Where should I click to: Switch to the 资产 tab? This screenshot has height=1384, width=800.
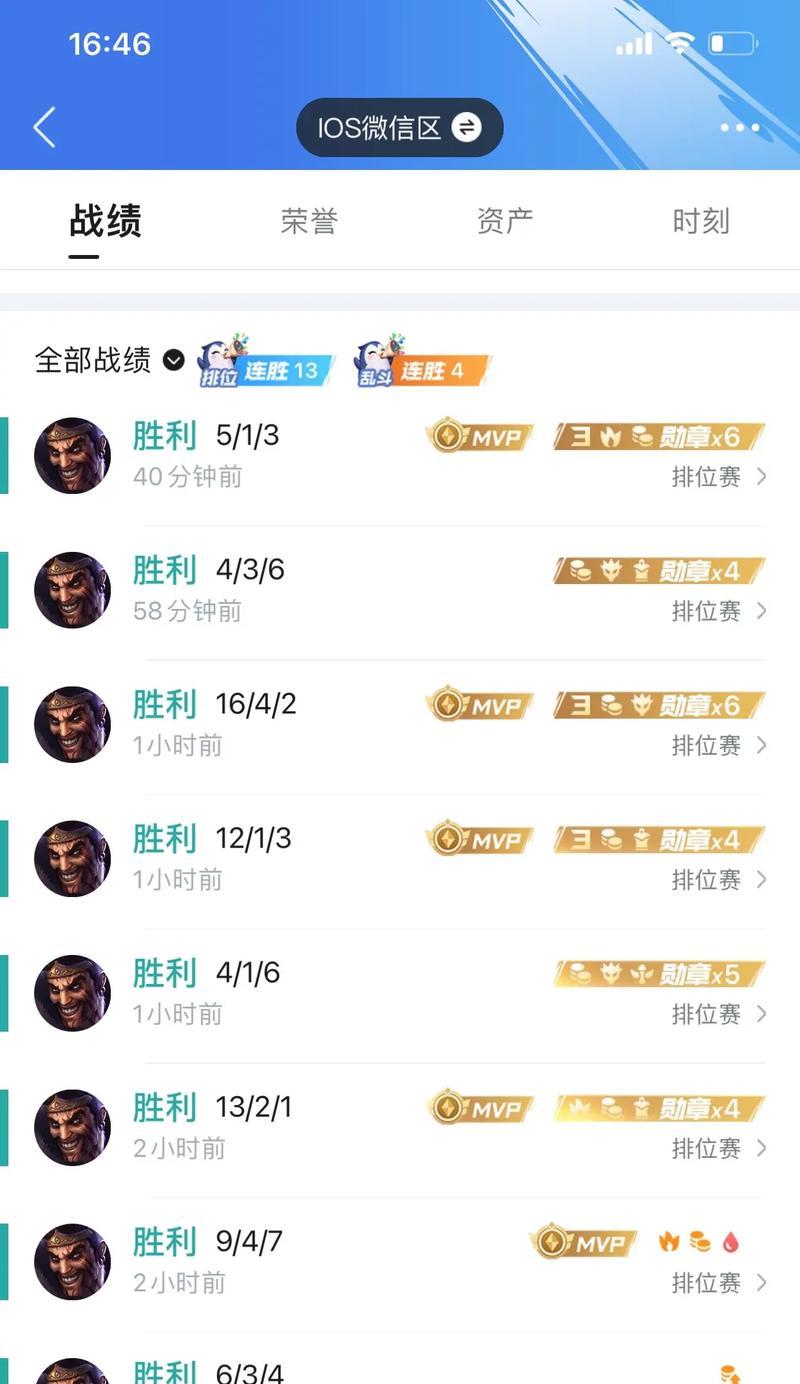coord(505,221)
